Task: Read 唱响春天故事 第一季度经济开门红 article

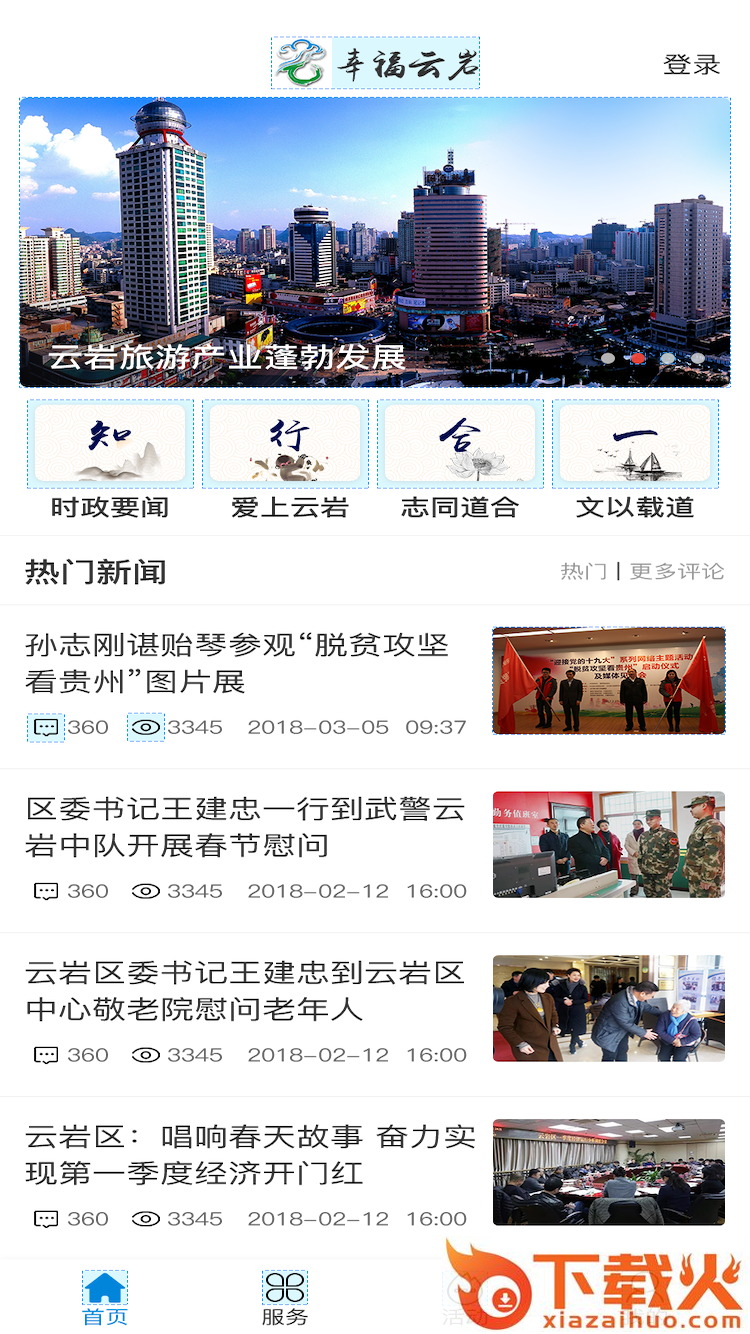Action: coord(250,1155)
